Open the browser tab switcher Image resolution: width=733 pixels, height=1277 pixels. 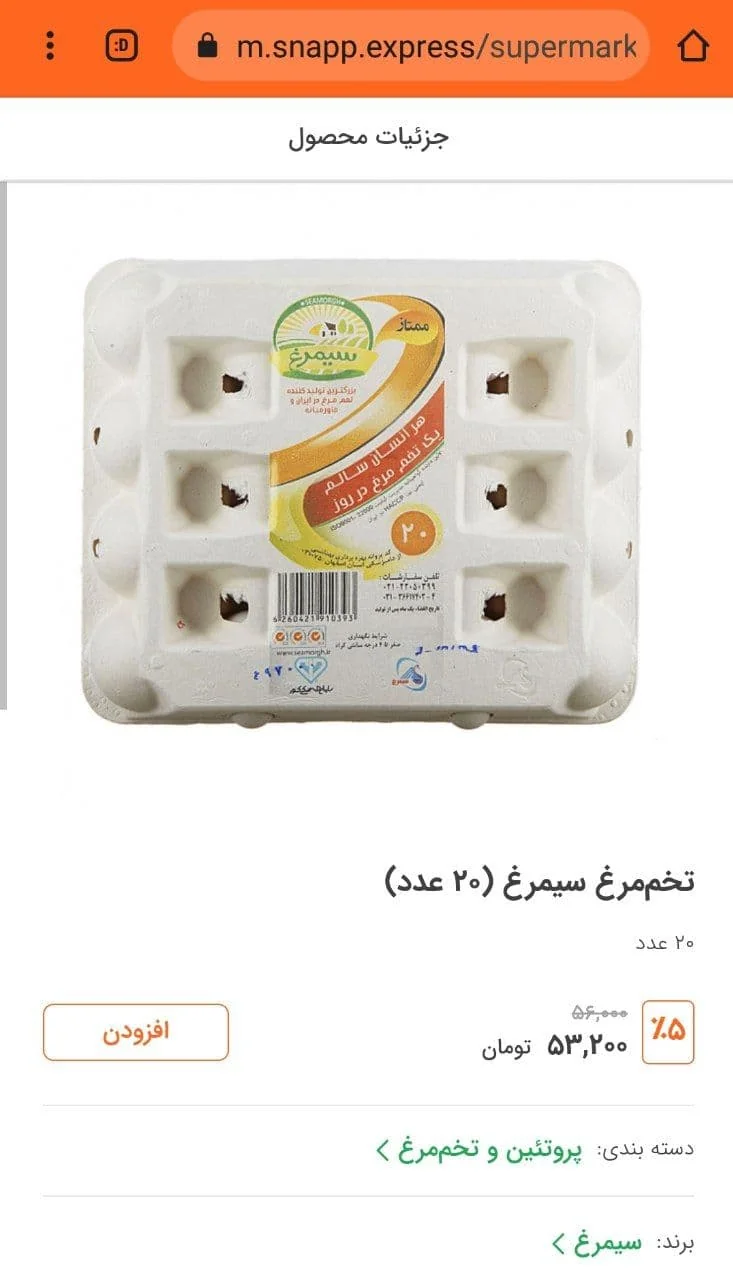click(x=122, y=46)
